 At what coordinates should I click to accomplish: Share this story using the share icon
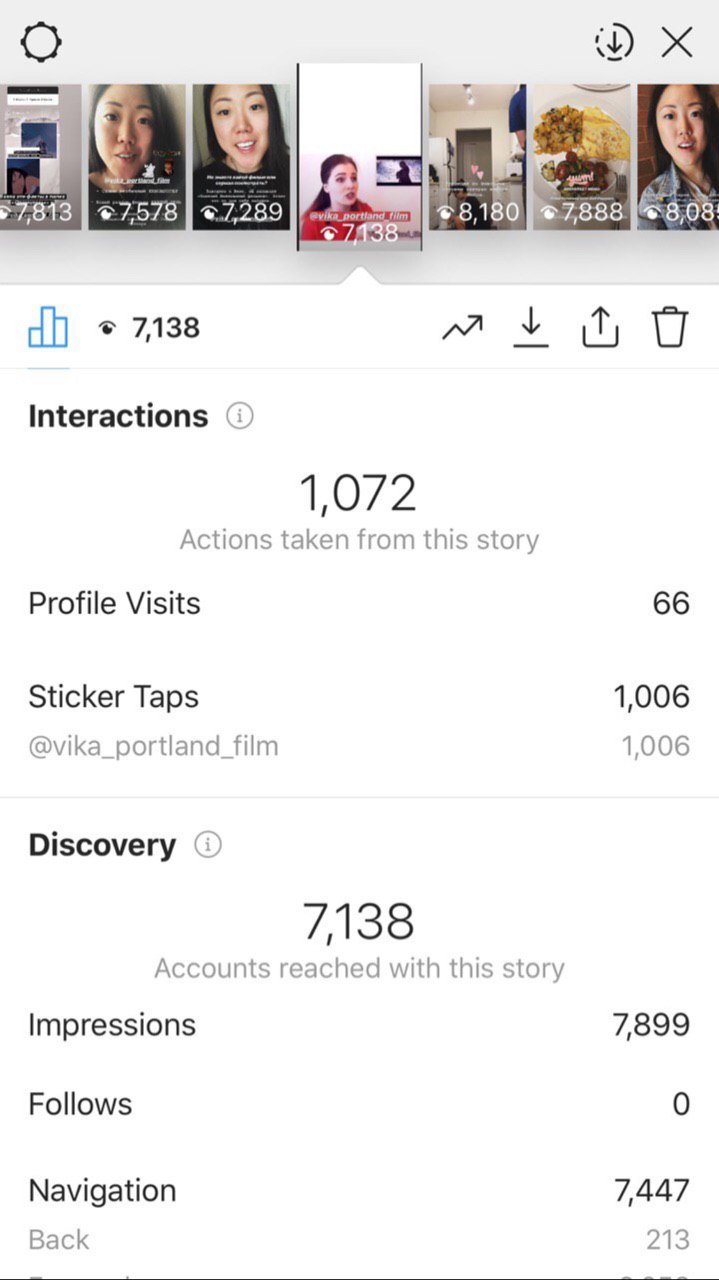(x=601, y=327)
